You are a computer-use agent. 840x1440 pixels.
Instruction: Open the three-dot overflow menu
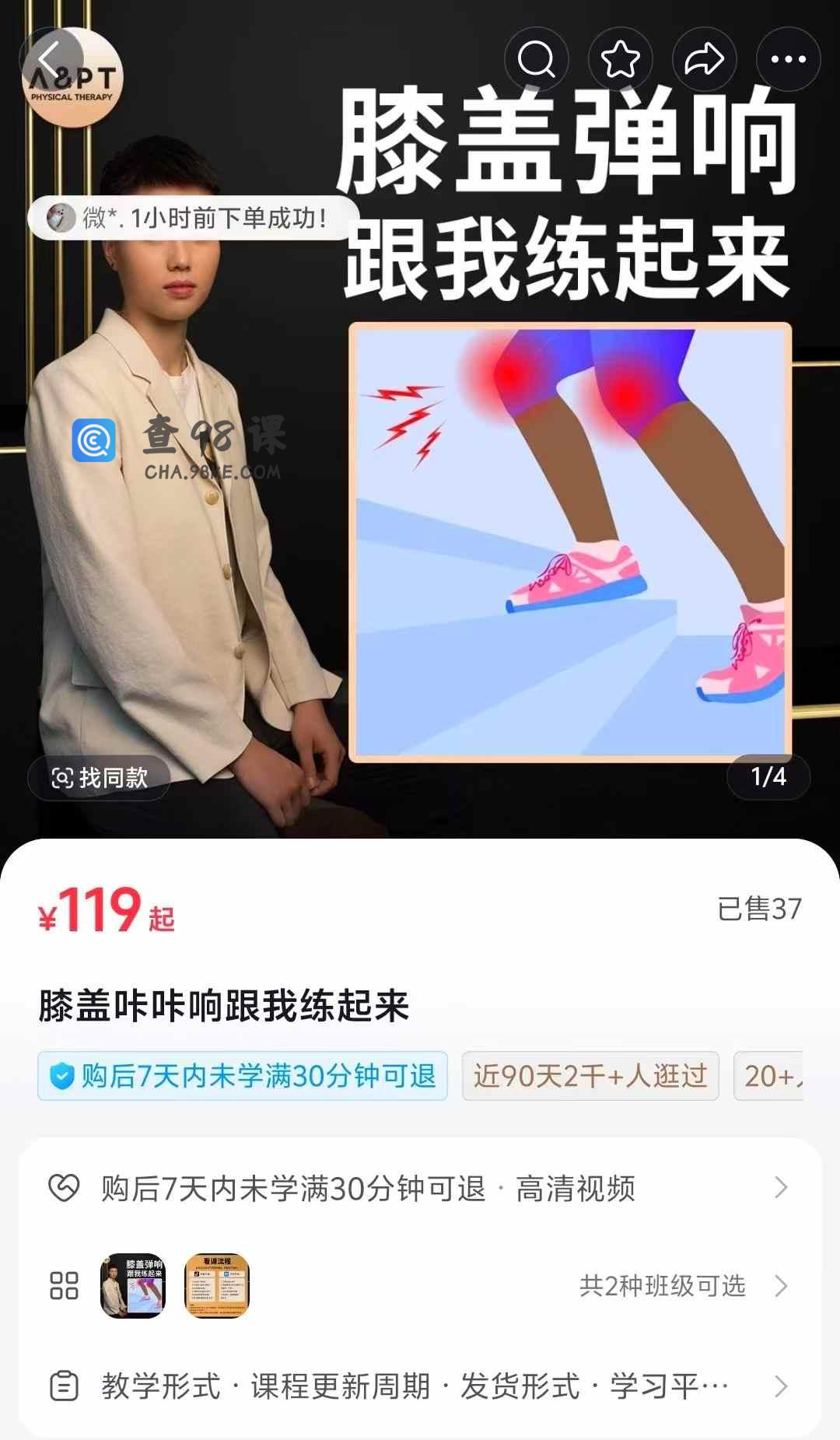point(788,59)
